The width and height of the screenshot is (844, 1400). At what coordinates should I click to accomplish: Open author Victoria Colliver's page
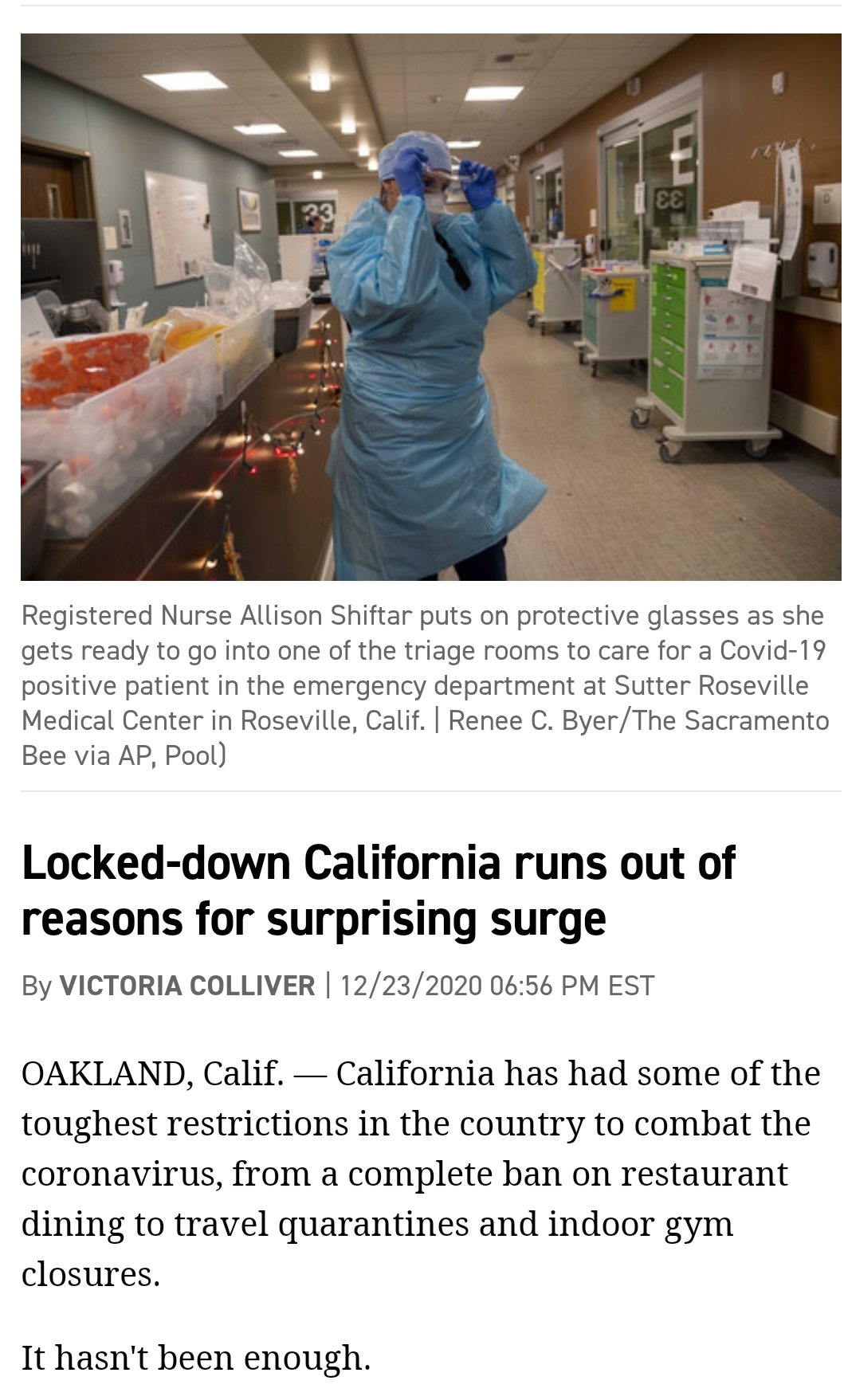coord(187,986)
